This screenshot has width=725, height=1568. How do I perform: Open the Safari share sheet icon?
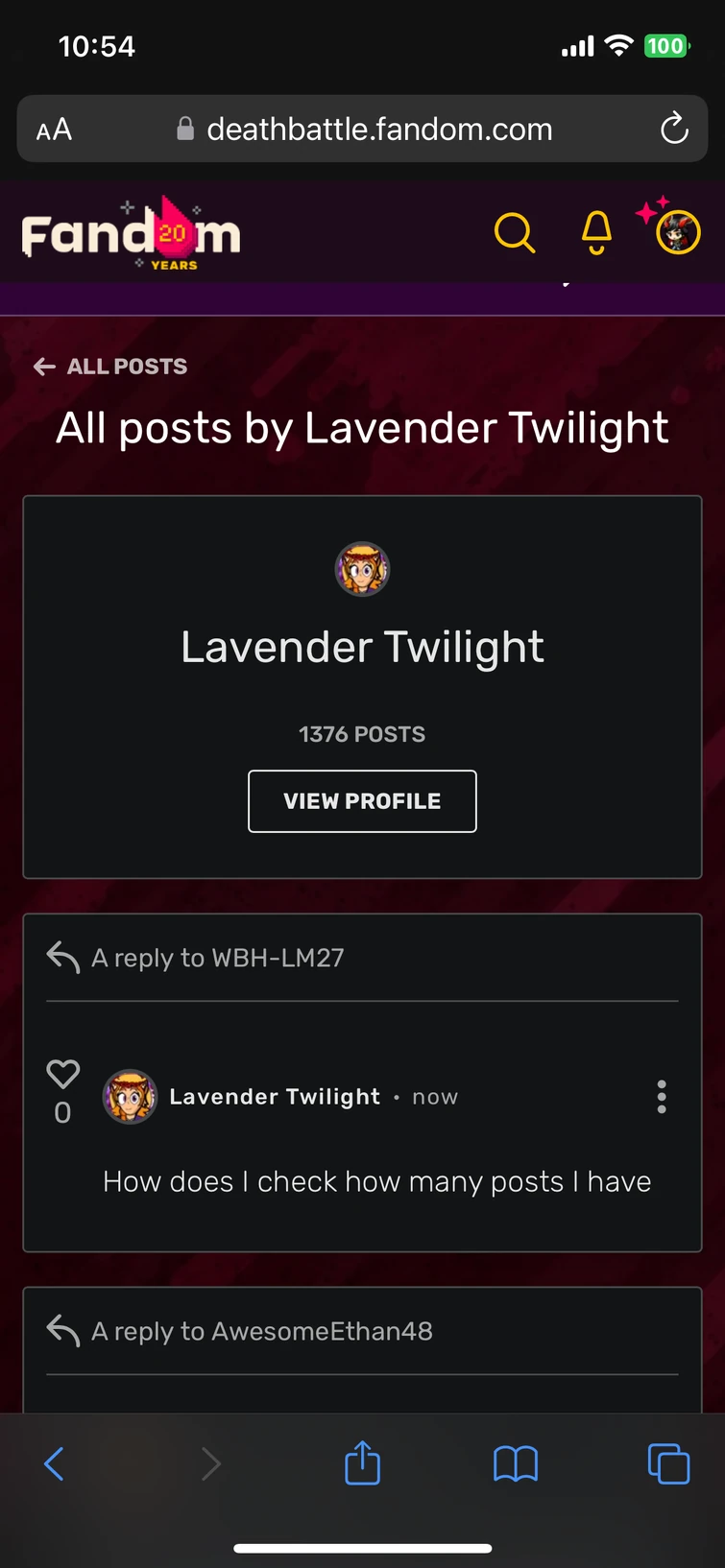(x=362, y=1463)
